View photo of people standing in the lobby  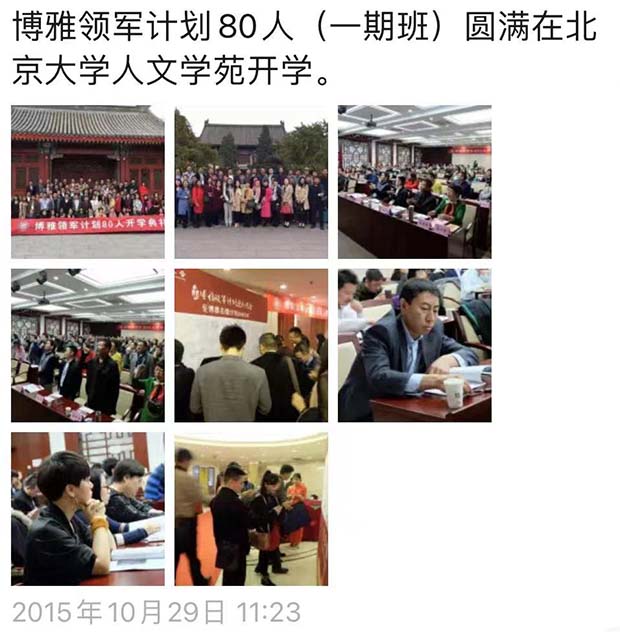pyautogui.click(x=251, y=508)
